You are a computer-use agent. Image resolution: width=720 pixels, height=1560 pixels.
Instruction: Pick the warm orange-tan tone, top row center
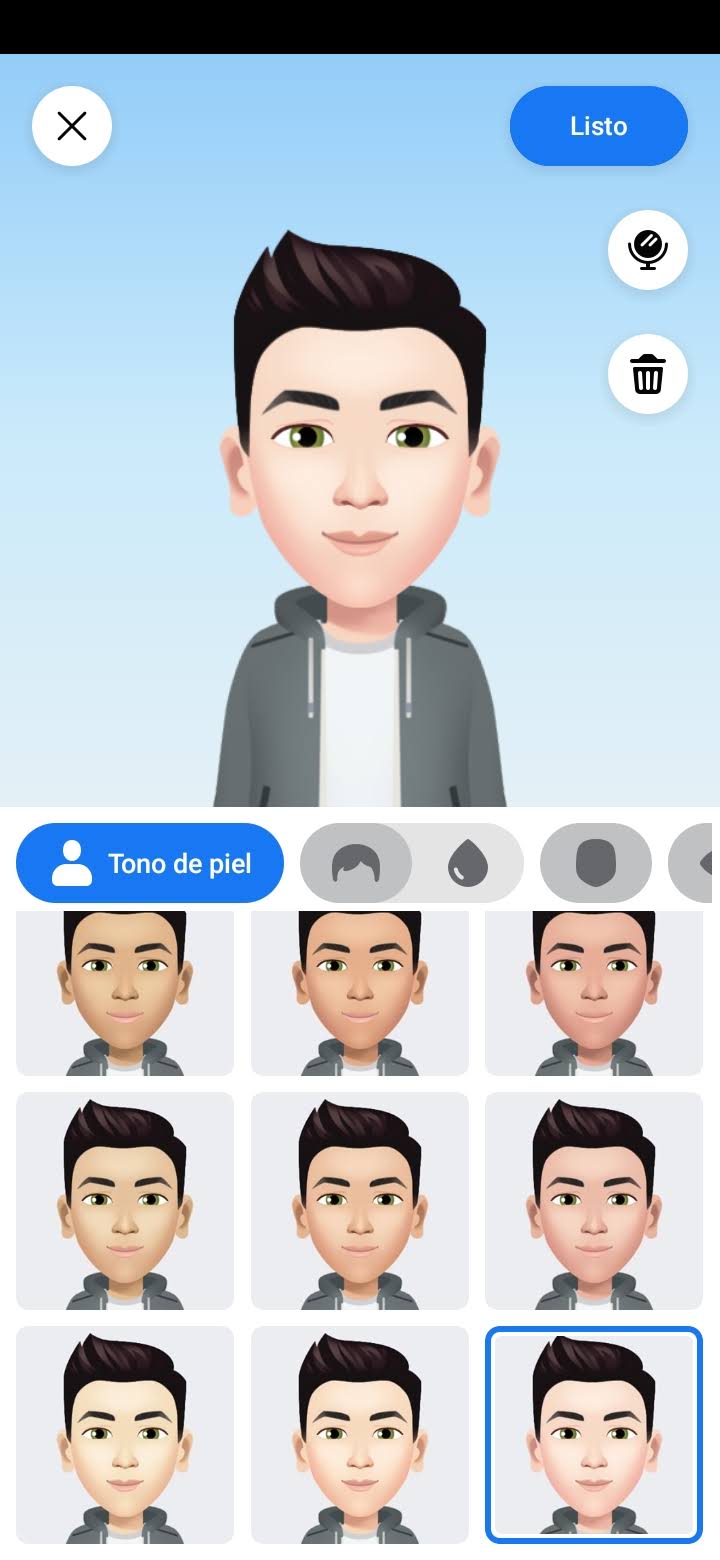[360, 992]
